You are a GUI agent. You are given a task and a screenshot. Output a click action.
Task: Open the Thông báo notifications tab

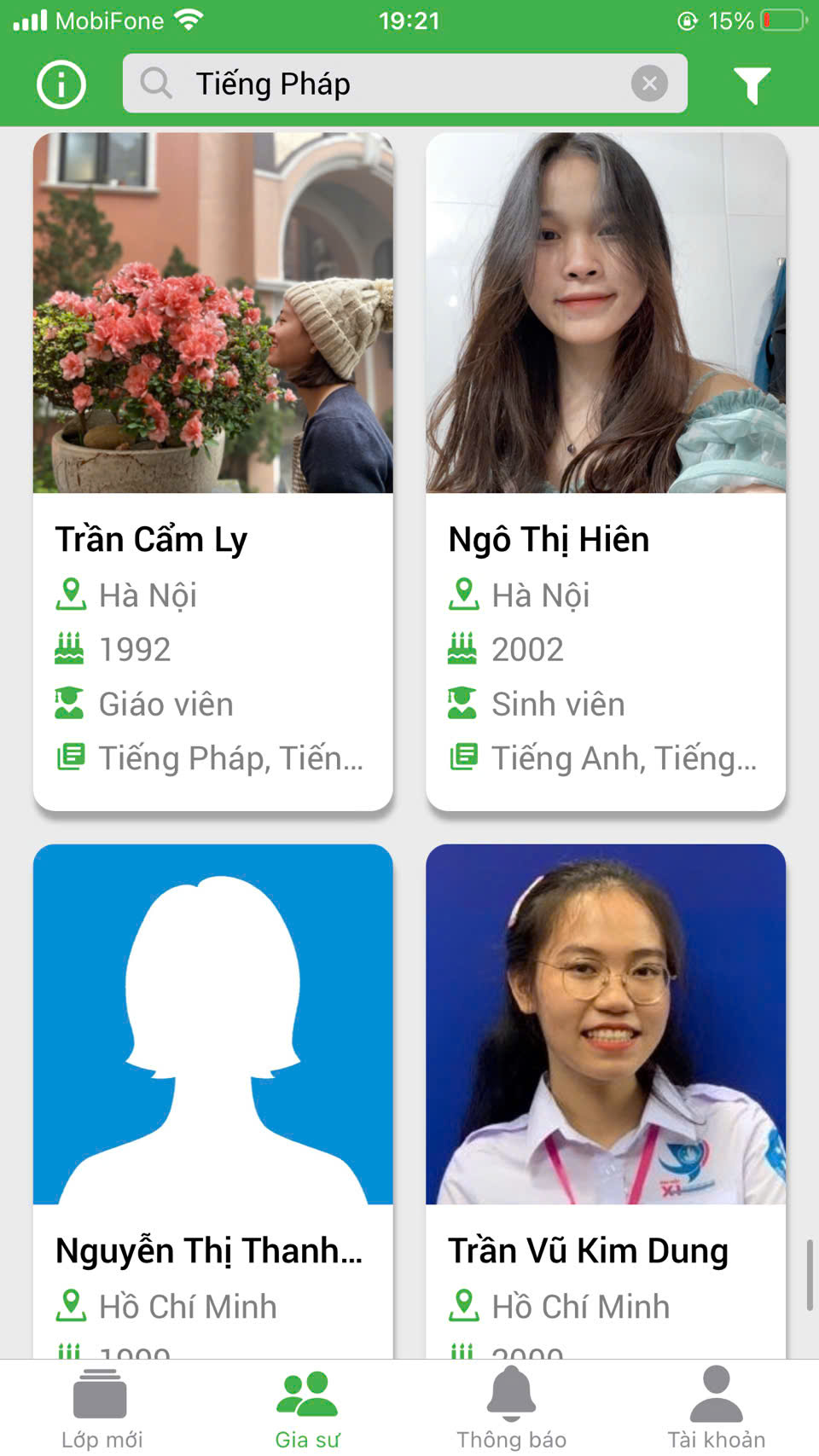pyautogui.click(x=511, y=1408)
